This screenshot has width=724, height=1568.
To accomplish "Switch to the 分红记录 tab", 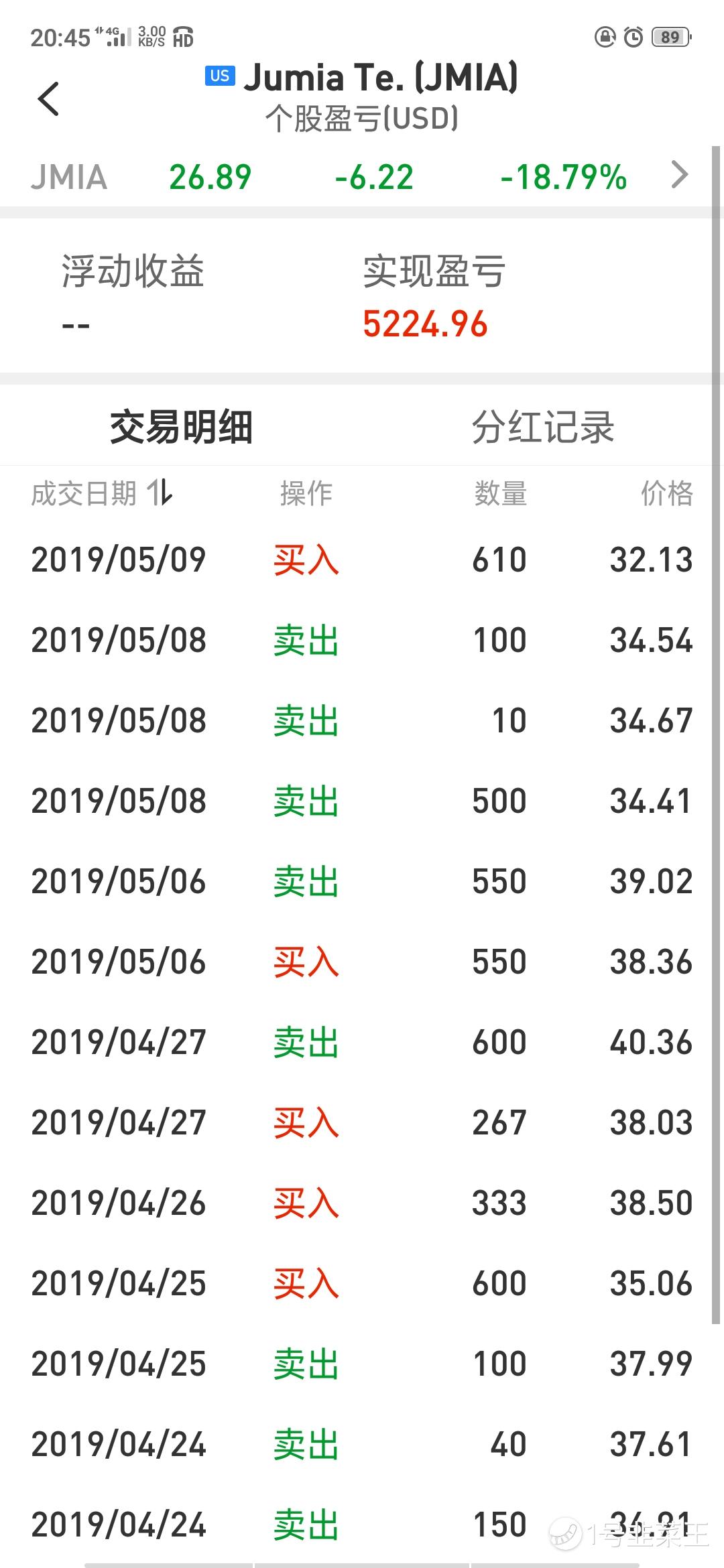I will coord(543,427).
